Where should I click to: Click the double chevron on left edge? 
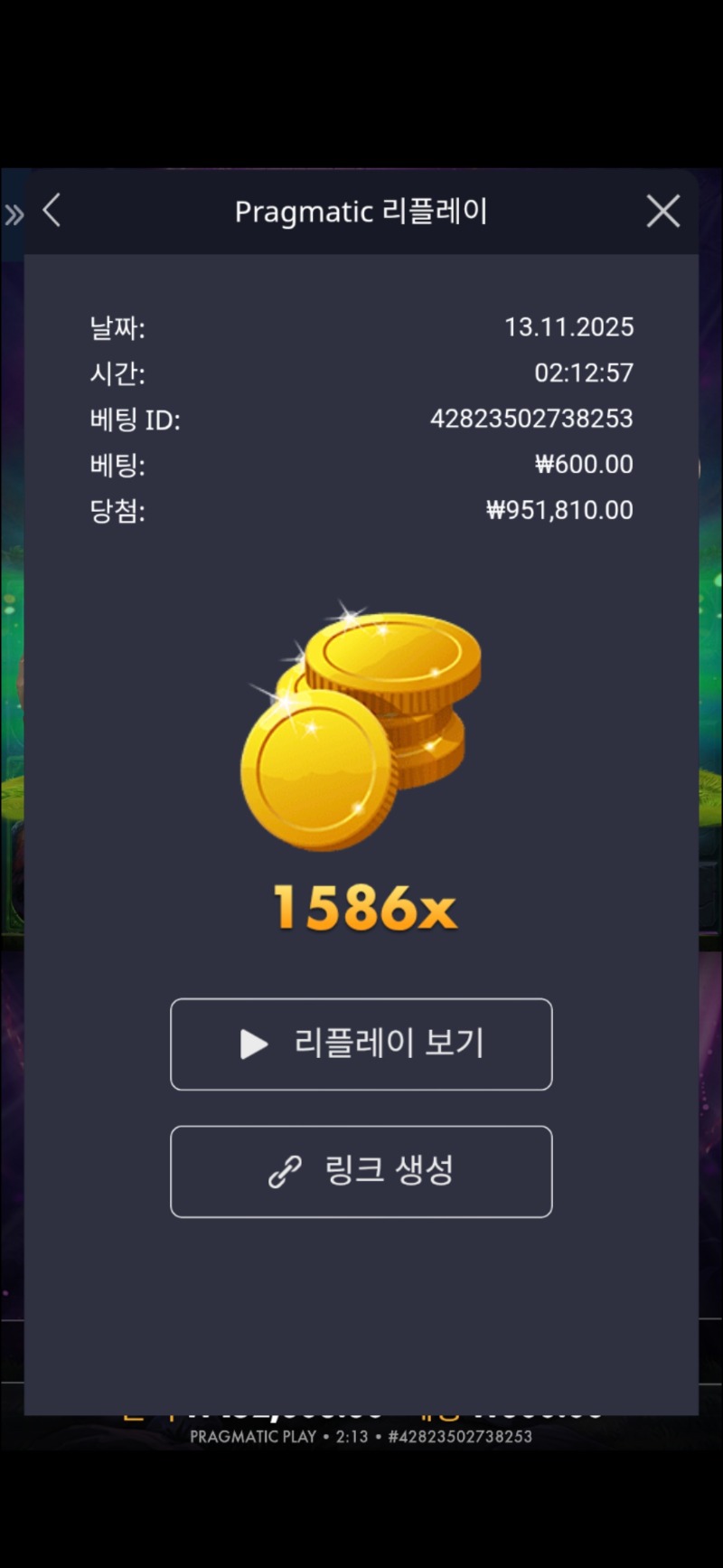13,213
